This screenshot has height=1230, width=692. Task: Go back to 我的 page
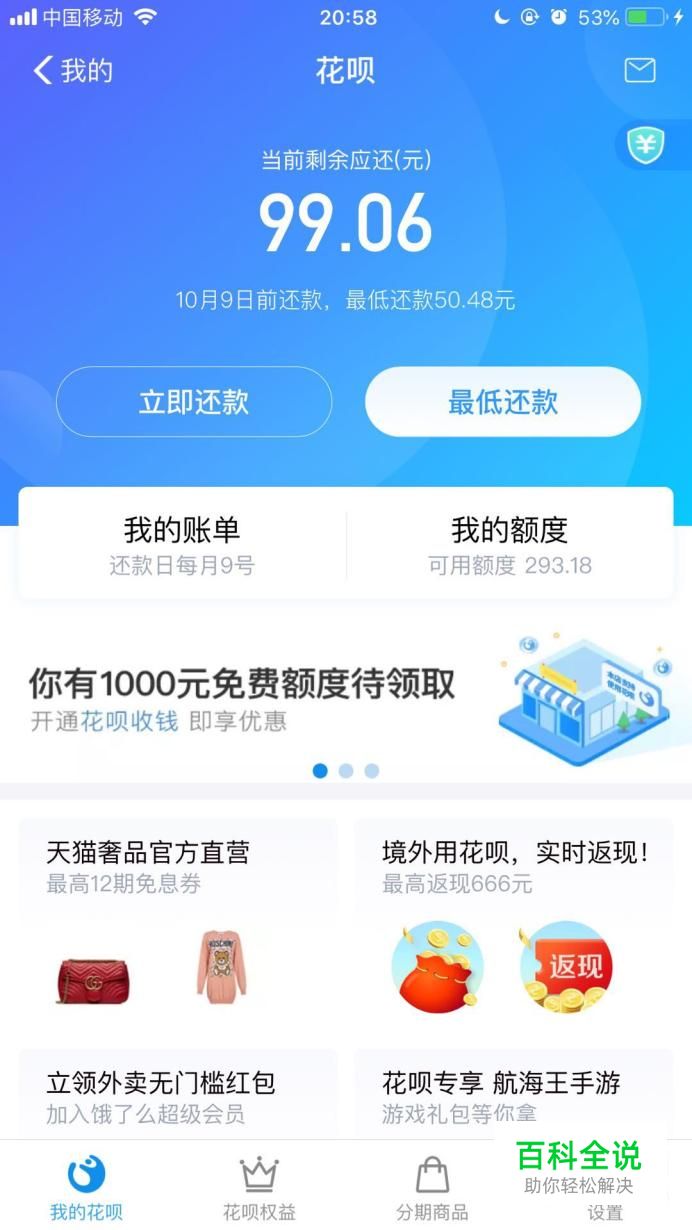point(73,71)
